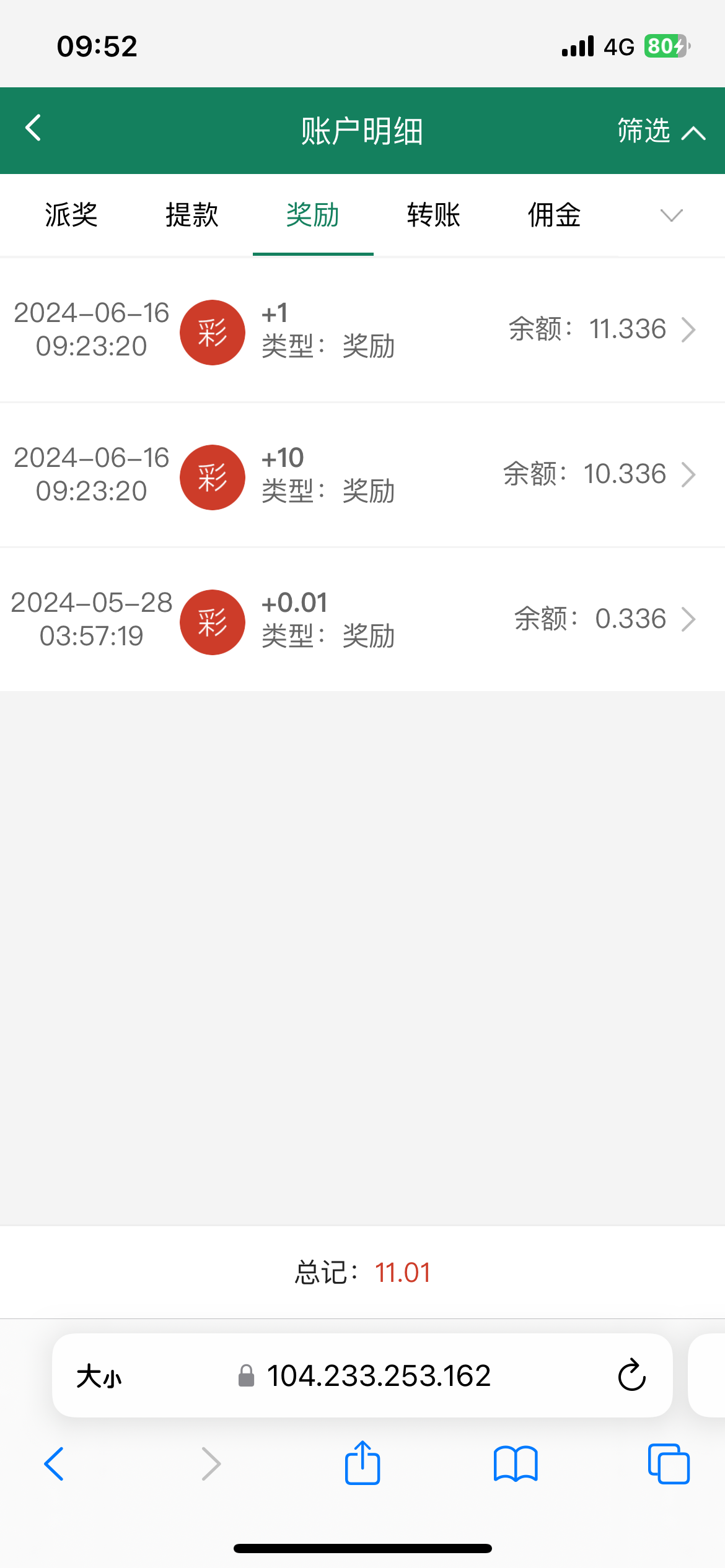The image size is (725, 1568).
Task: Tap the back arrow beside 账户明细
Action: point(33,128)
